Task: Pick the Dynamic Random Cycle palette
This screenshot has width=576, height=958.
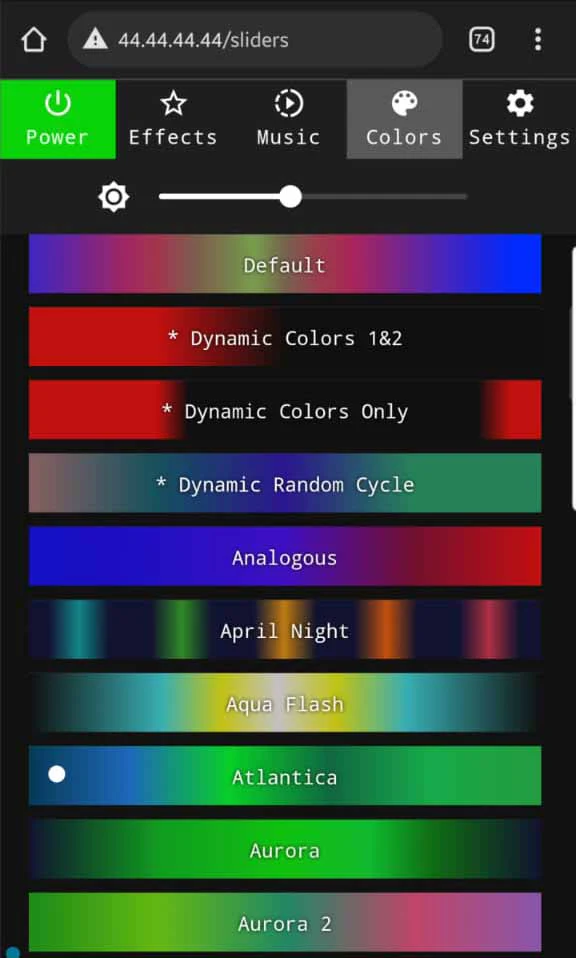Action: [x=285, y=483]
